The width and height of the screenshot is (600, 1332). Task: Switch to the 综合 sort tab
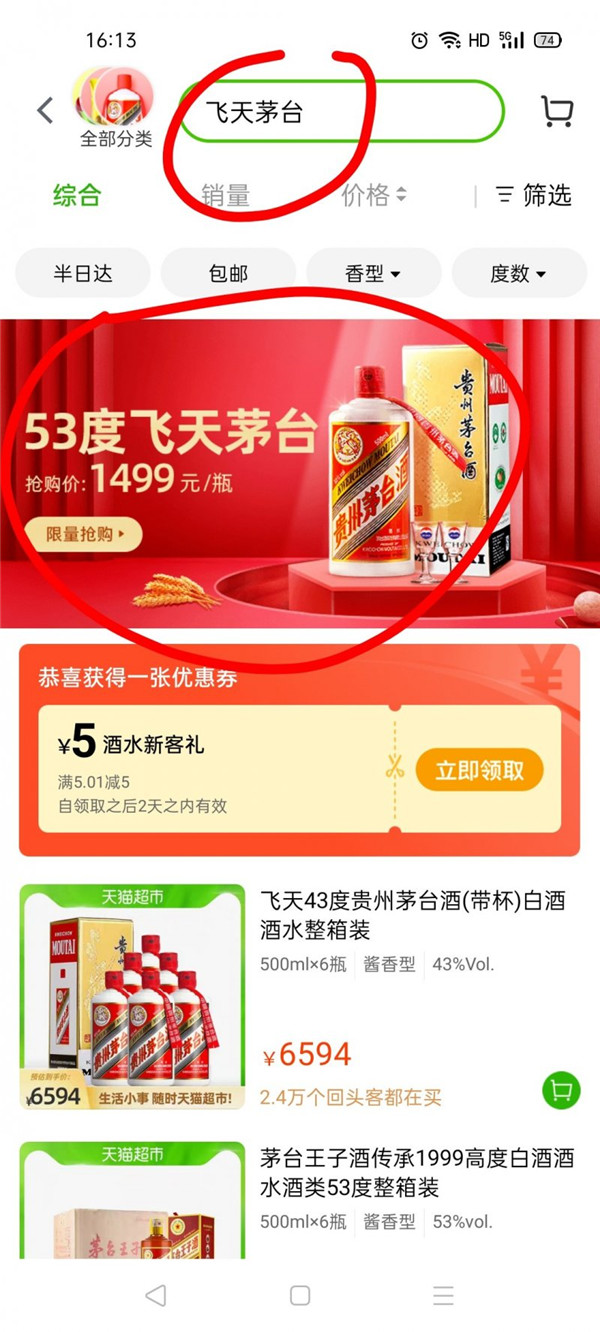[77, 195]
